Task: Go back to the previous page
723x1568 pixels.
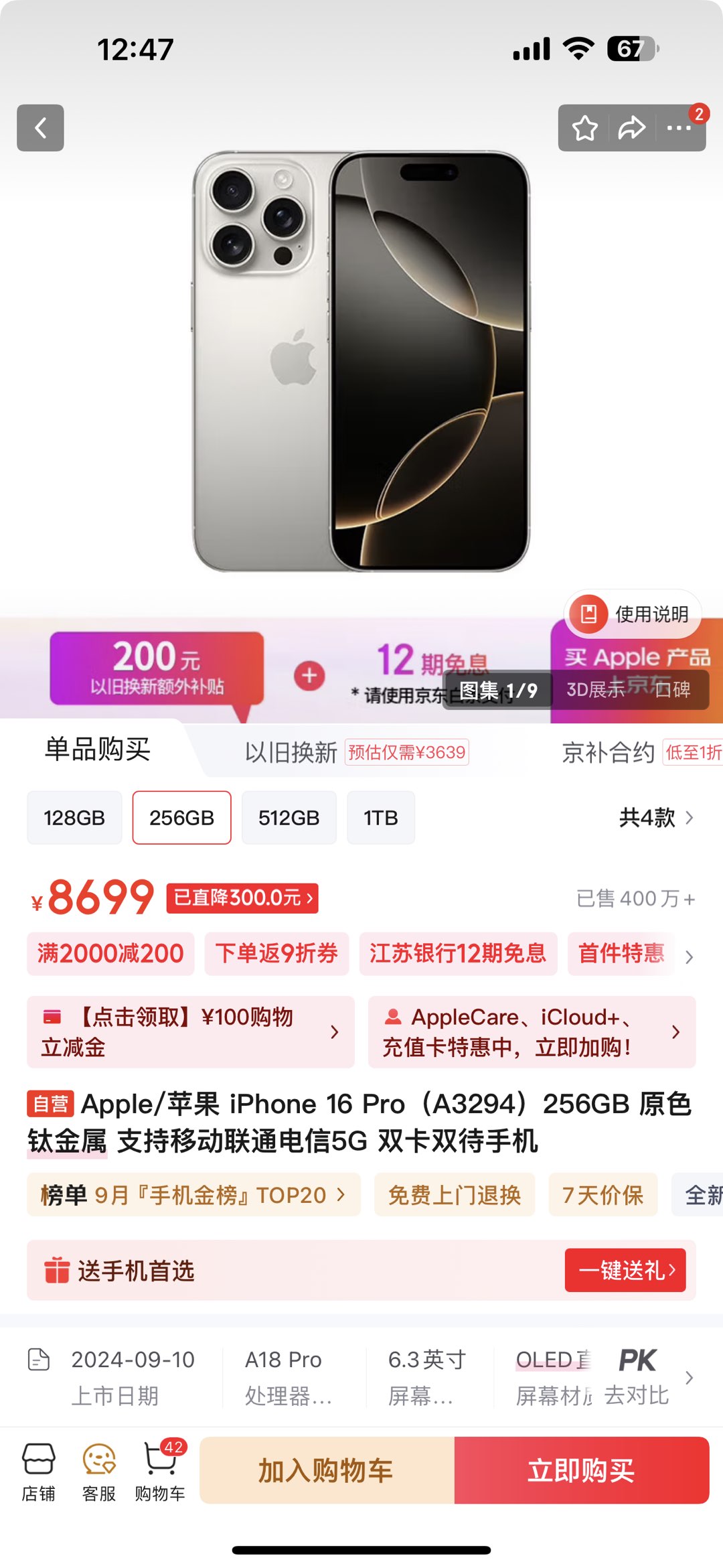Action: point(40,127)
